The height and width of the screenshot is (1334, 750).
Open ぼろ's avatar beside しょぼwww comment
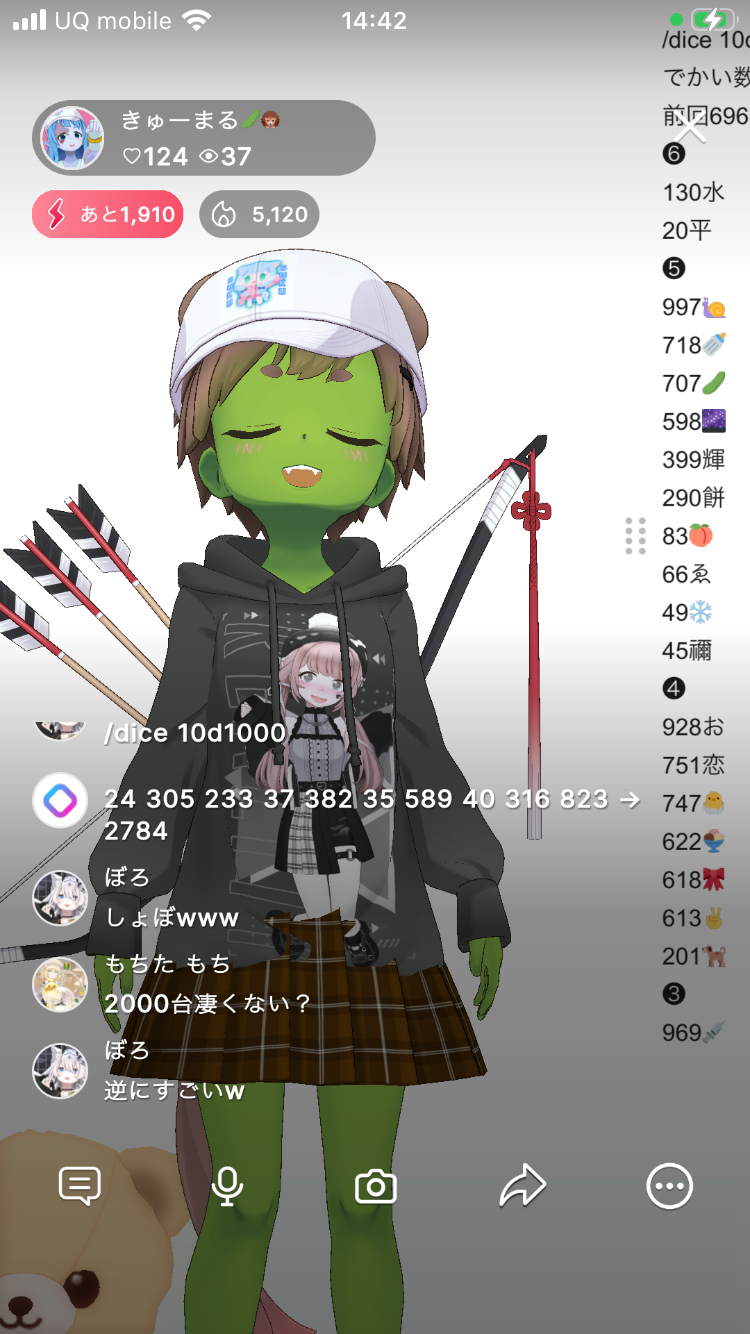pyautogui.click(x=60, y=898)
